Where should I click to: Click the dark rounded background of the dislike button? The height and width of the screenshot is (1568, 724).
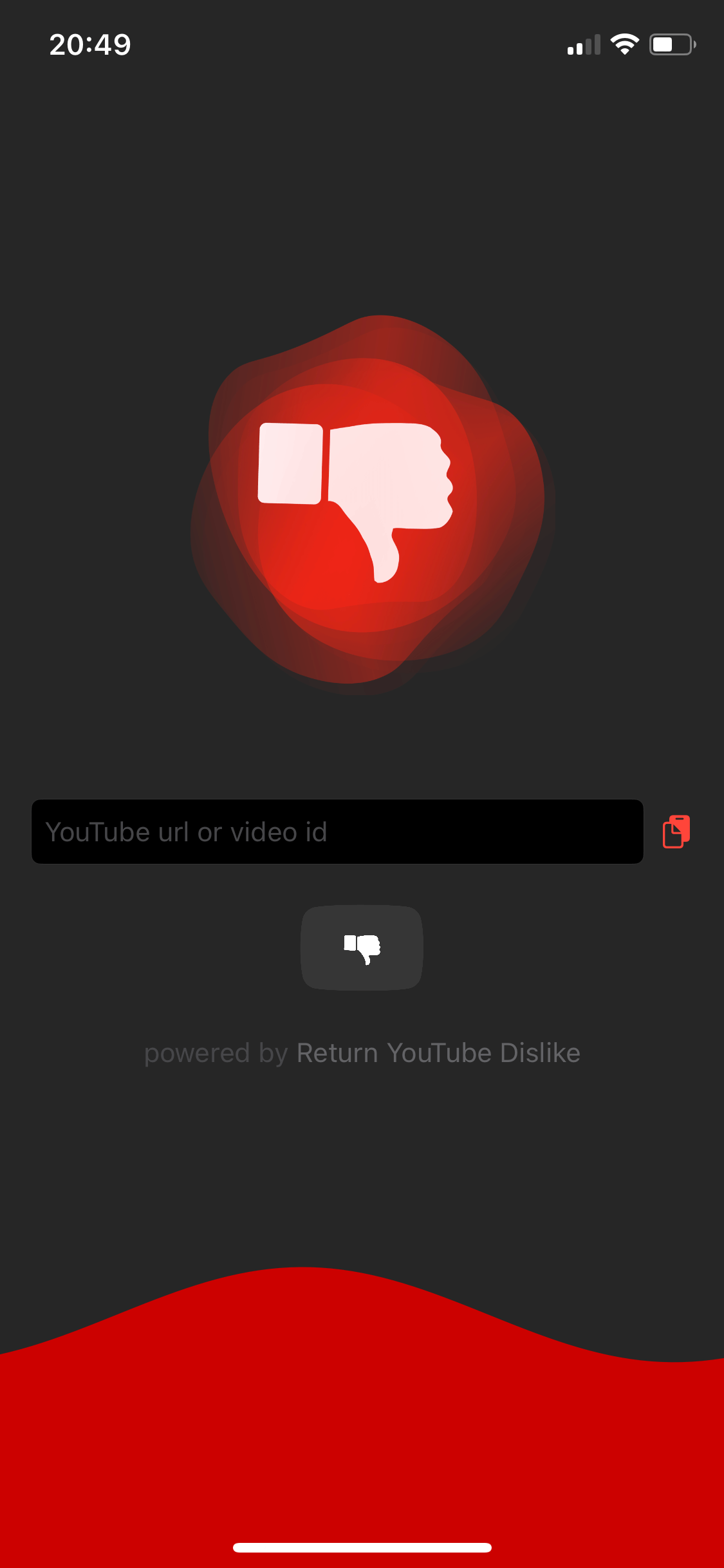coord(362,949)
